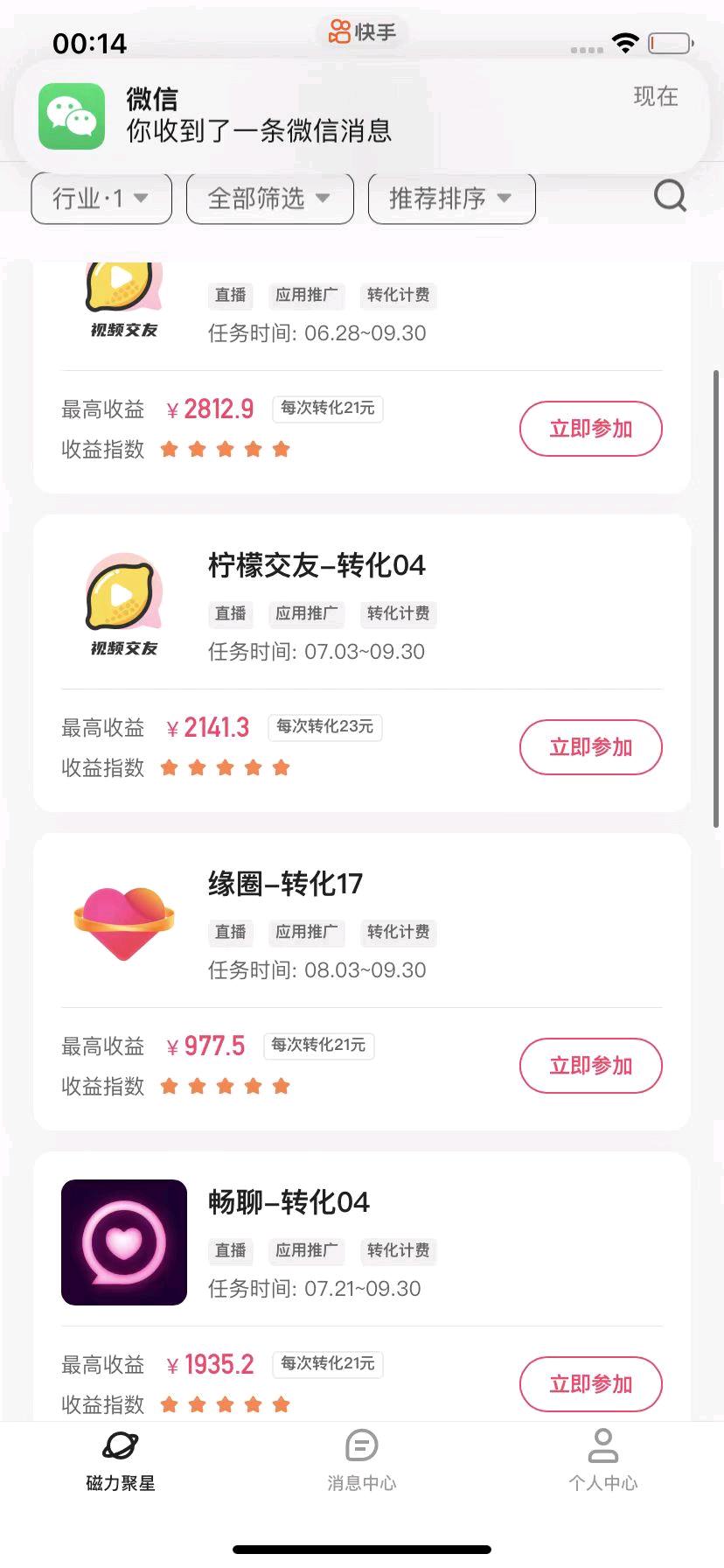Select the 磁力聚星 tab
Viewport: 724px width, 1568px height.
coord(121,1460)
